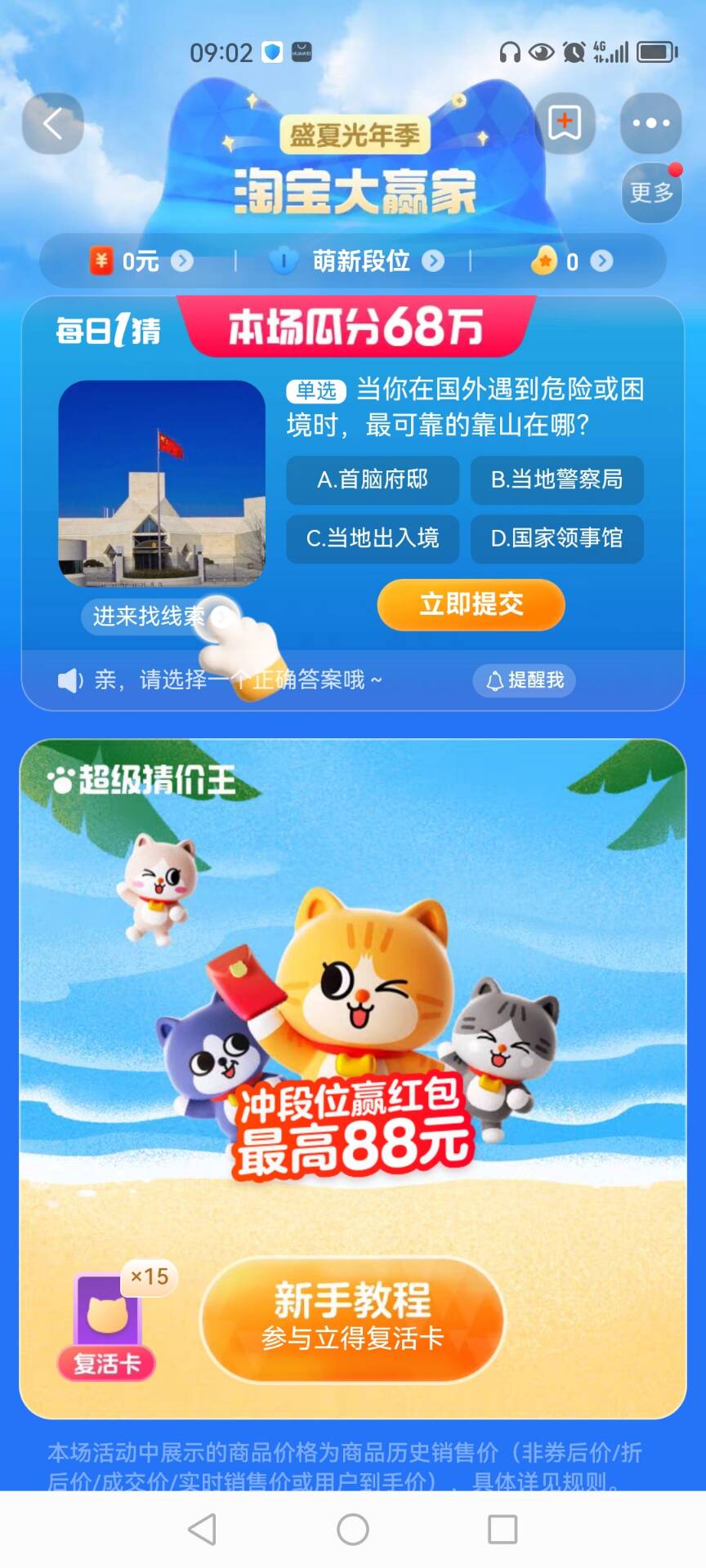Open the 复活卡 revival cards
The width and height of the screenshot is (706, 1568).
[x=107, y=1325]
